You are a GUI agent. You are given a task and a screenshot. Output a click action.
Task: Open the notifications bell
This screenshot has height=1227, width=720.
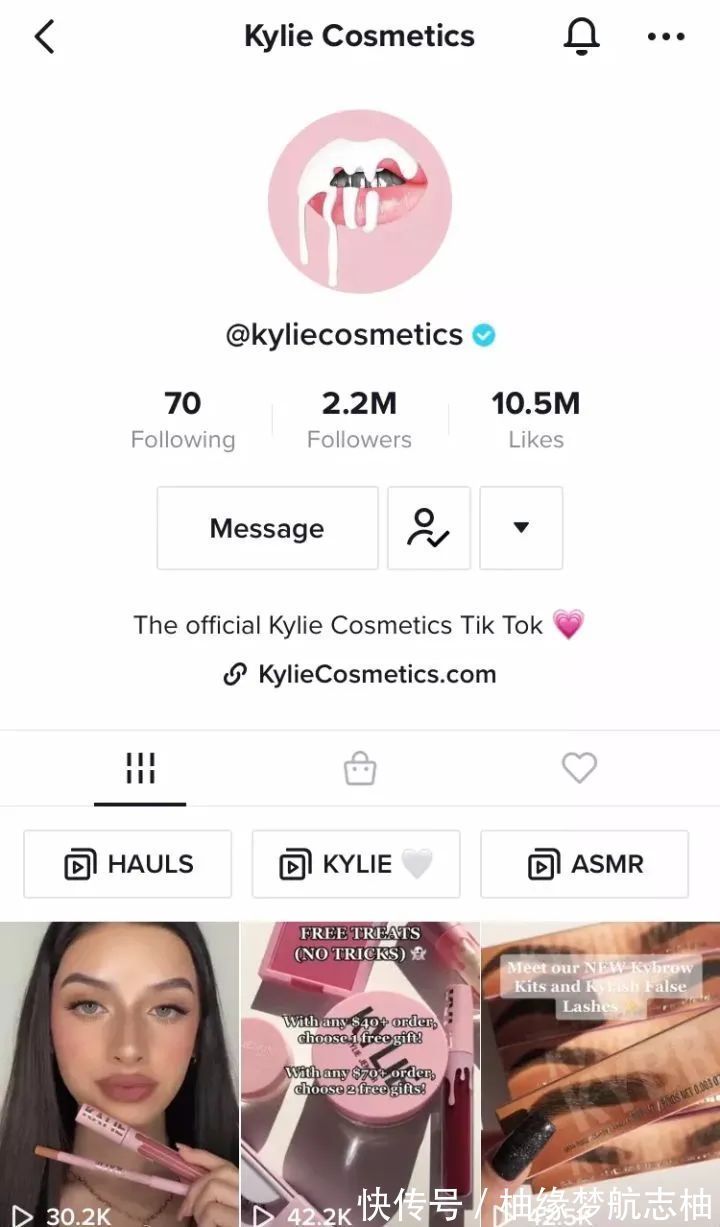(581, 36)
